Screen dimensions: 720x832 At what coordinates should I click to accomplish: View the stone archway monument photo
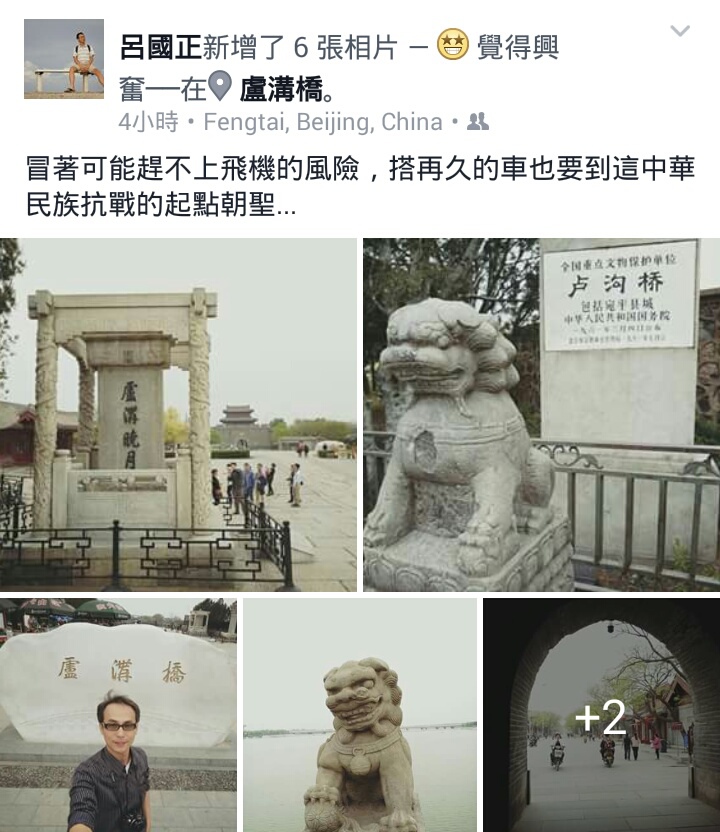coord(178,414)
